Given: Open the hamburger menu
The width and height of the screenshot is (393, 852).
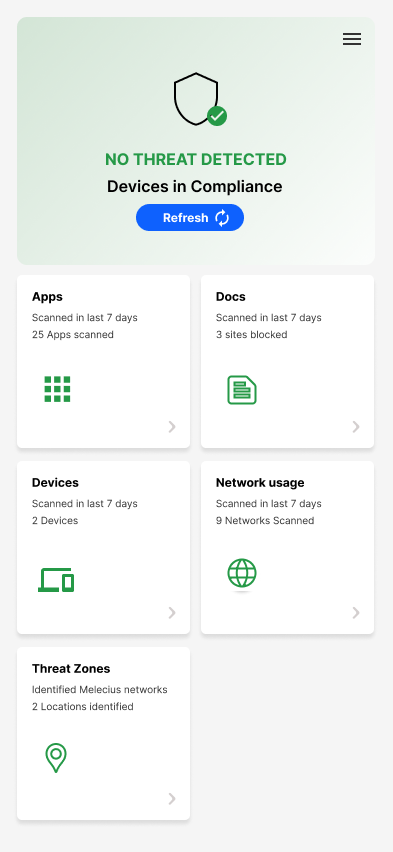Looking at the screenshot, I should (352, 39).
